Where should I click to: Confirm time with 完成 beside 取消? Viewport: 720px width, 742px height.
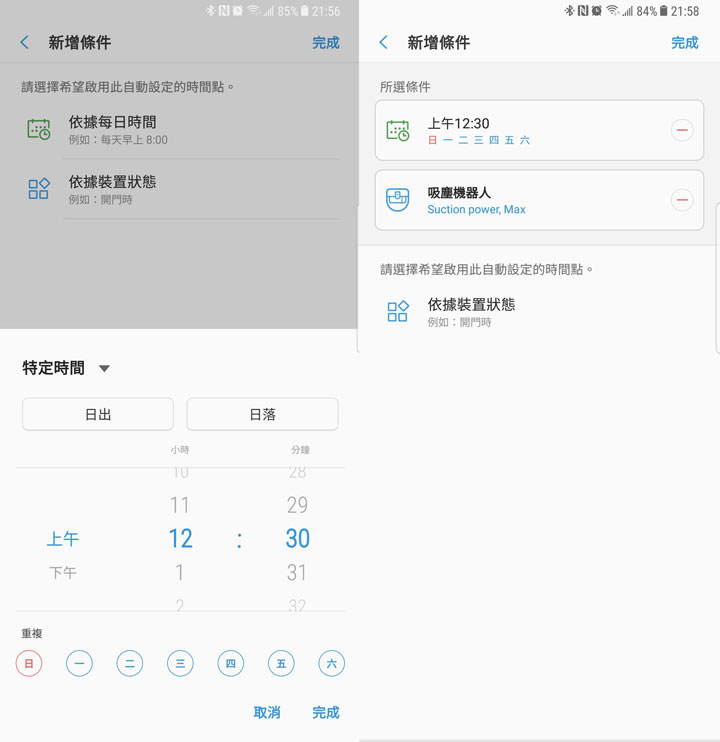(x=326, y=712)
